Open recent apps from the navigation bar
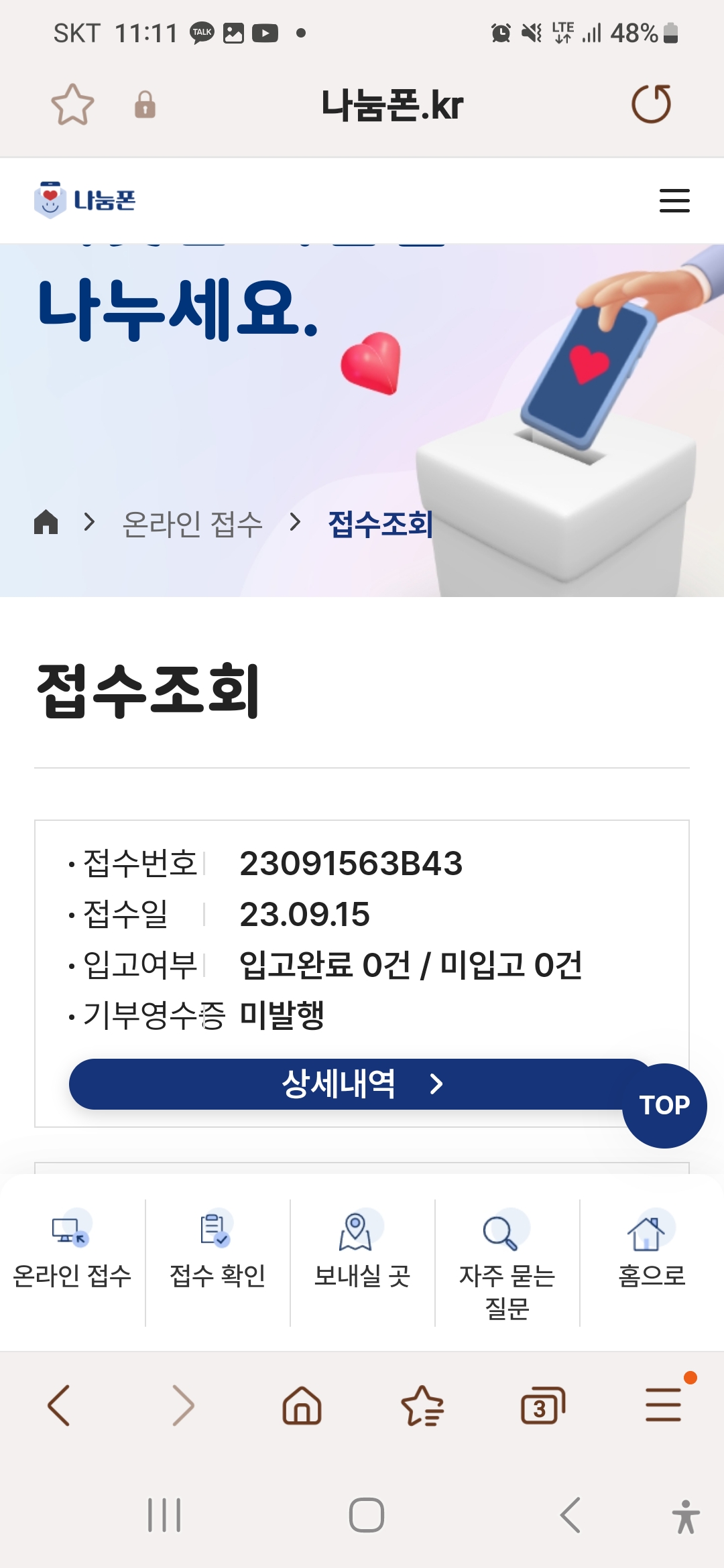 point(164,1515)
